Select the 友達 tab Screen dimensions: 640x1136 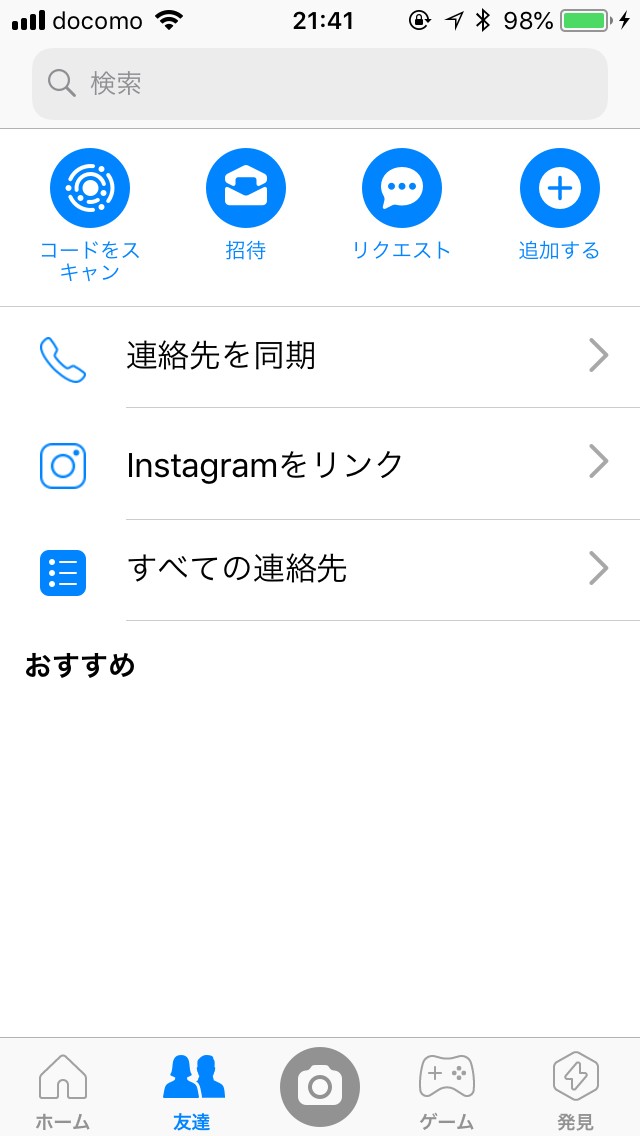(x=192, y=1090)
